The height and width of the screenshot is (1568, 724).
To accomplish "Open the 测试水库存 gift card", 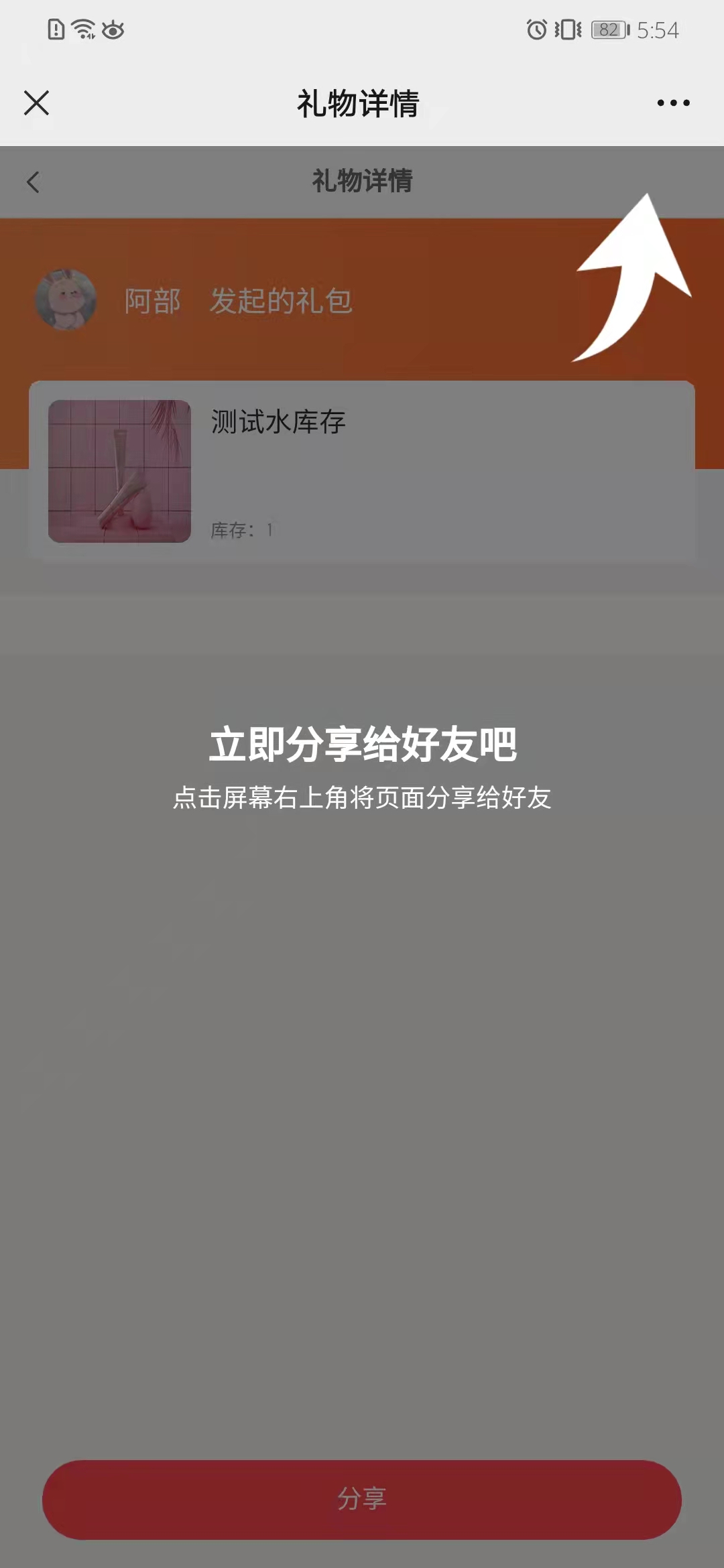I will 362,472.
